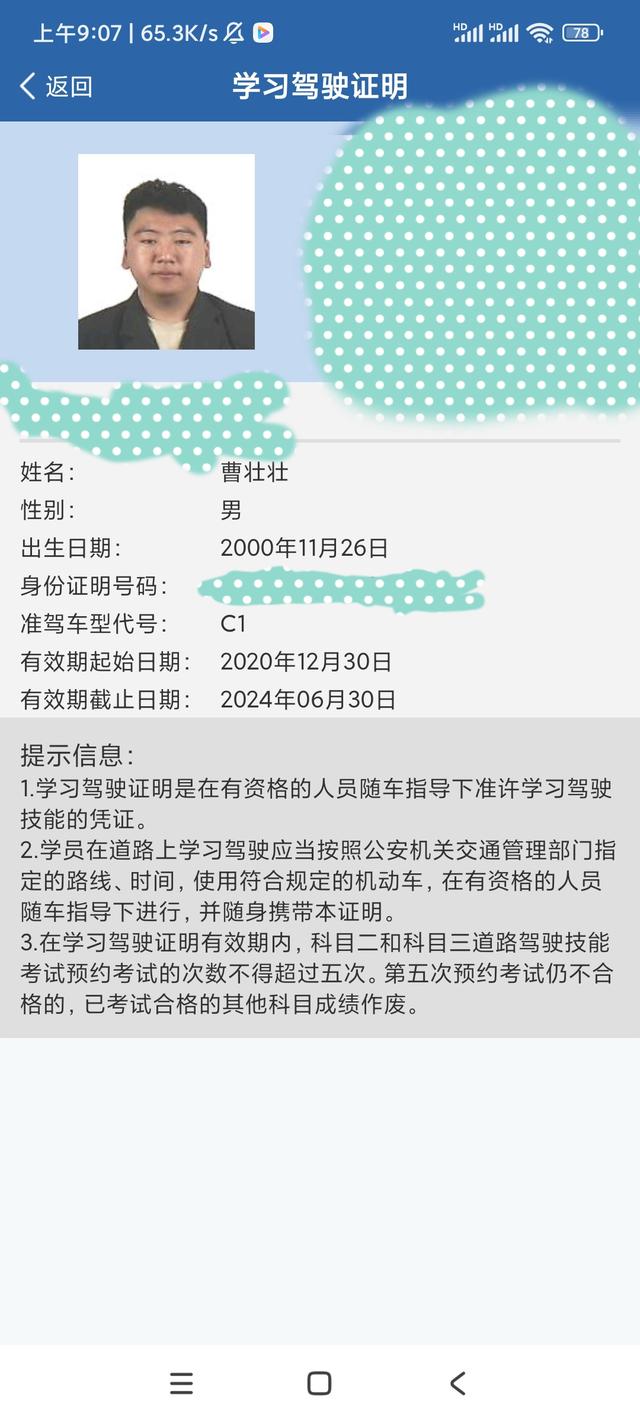Image resolution: width=640 pixels, height=1422 pixels.
Task: Tap the system back arrow
Action: click(457, 1383)
